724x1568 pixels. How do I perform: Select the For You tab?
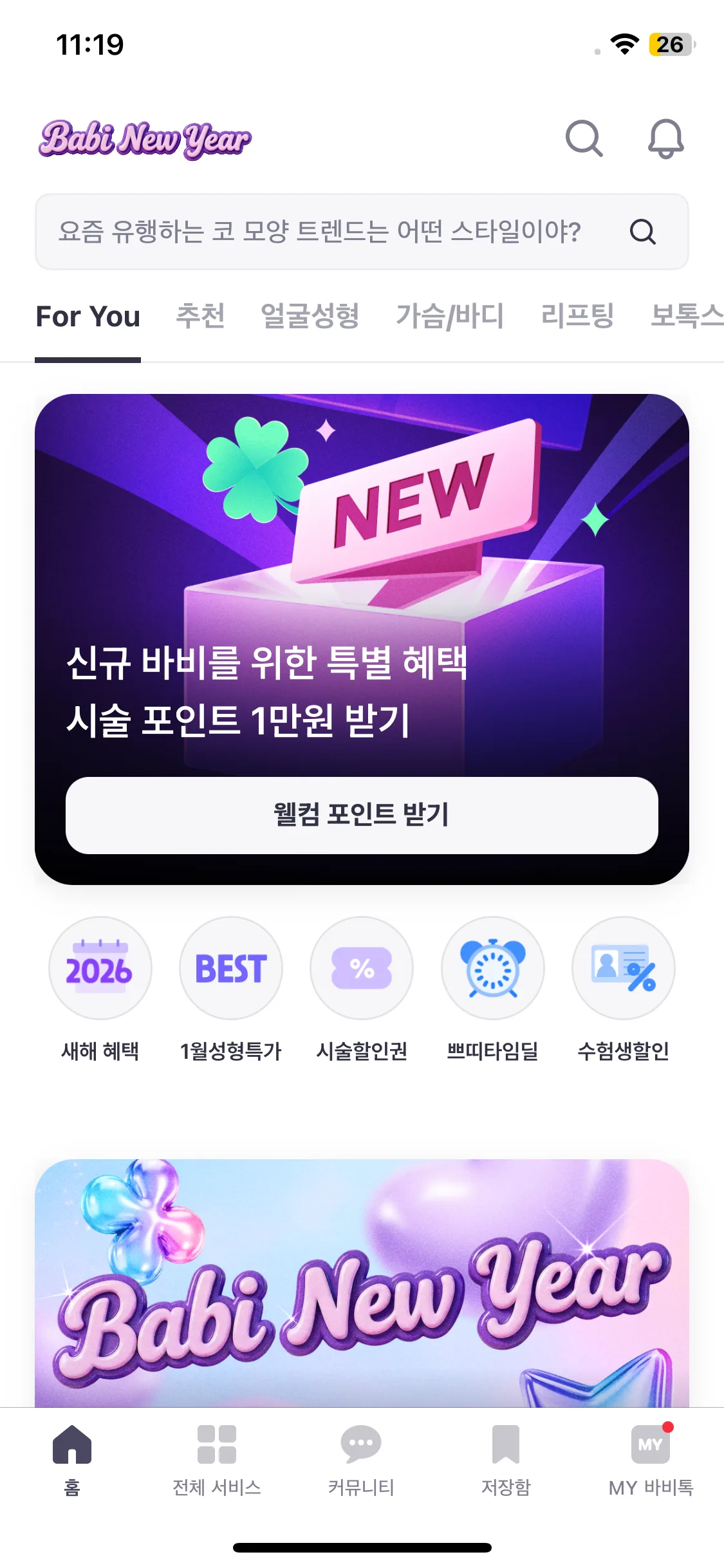88,317
